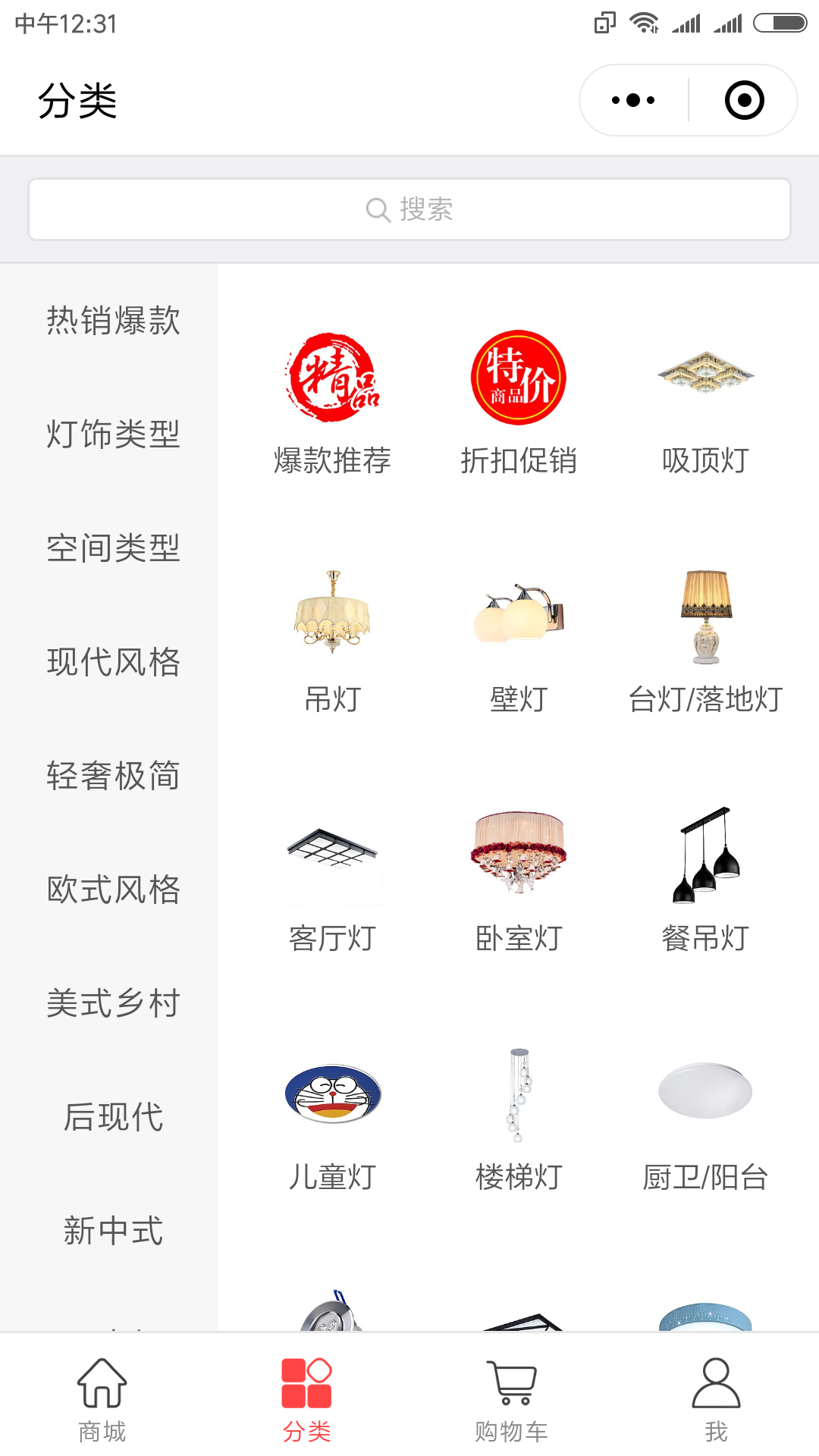Select the 空间类型 category
This screenshot has width=819, height=1456.
[x=113, y=548]
